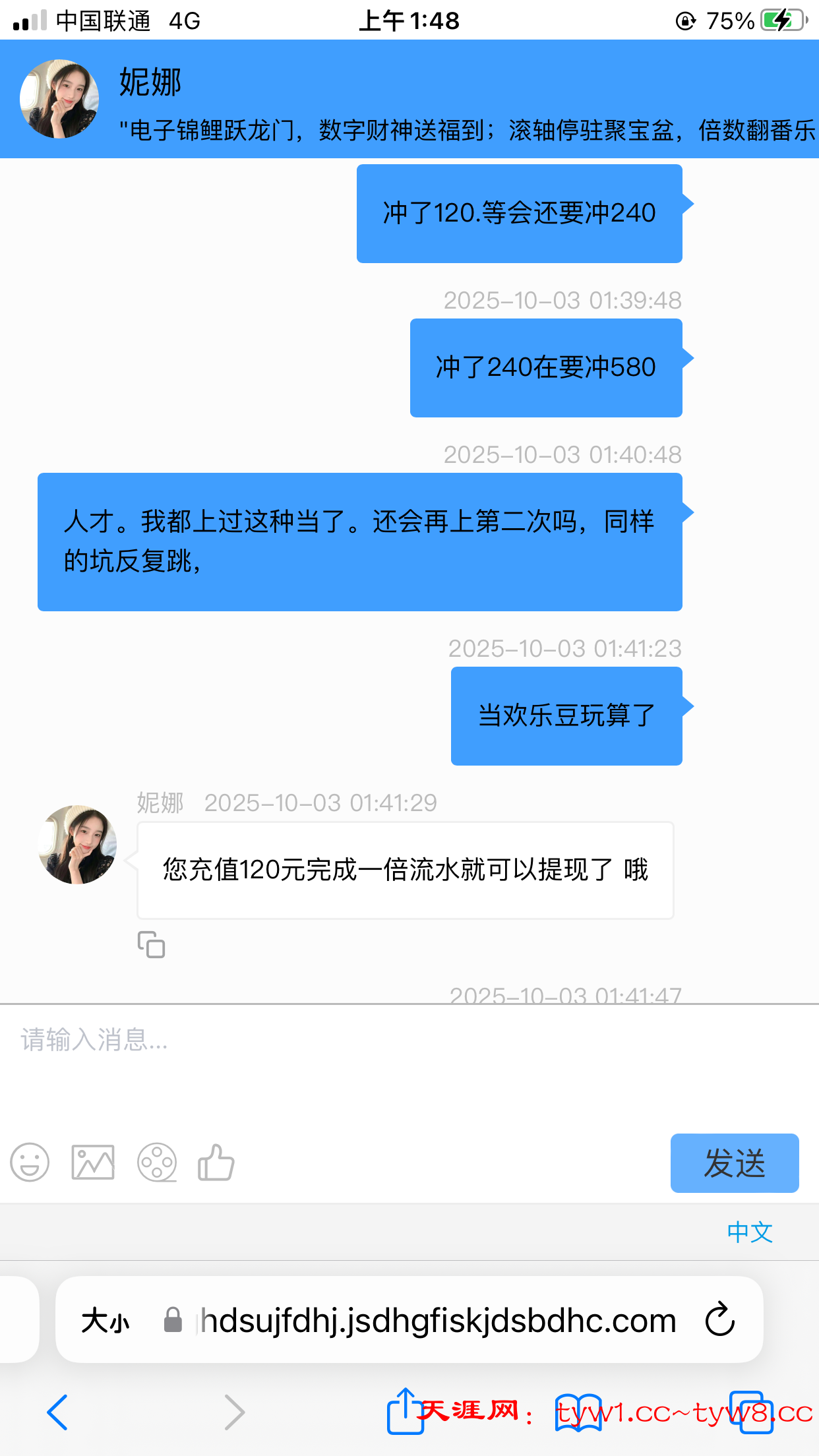Select the message bubble 当欢乐豆玩算了
The height and width of the screenshot is (1456, 819).
coord(566,716)
